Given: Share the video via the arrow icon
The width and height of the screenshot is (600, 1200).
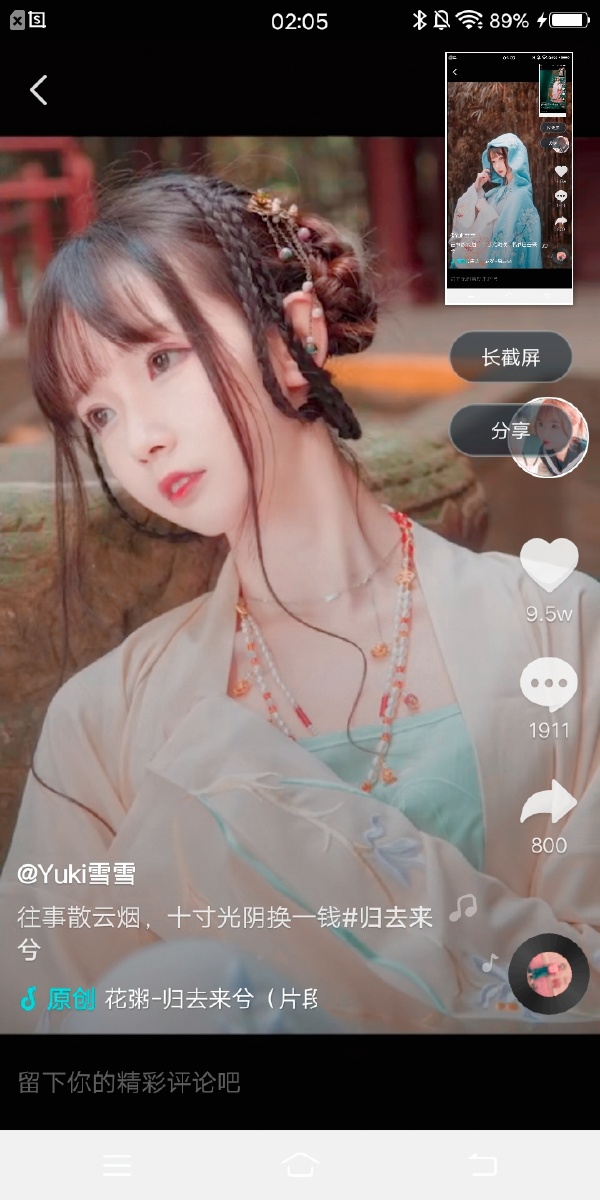Looking at the screenshot, I should 549,802.
